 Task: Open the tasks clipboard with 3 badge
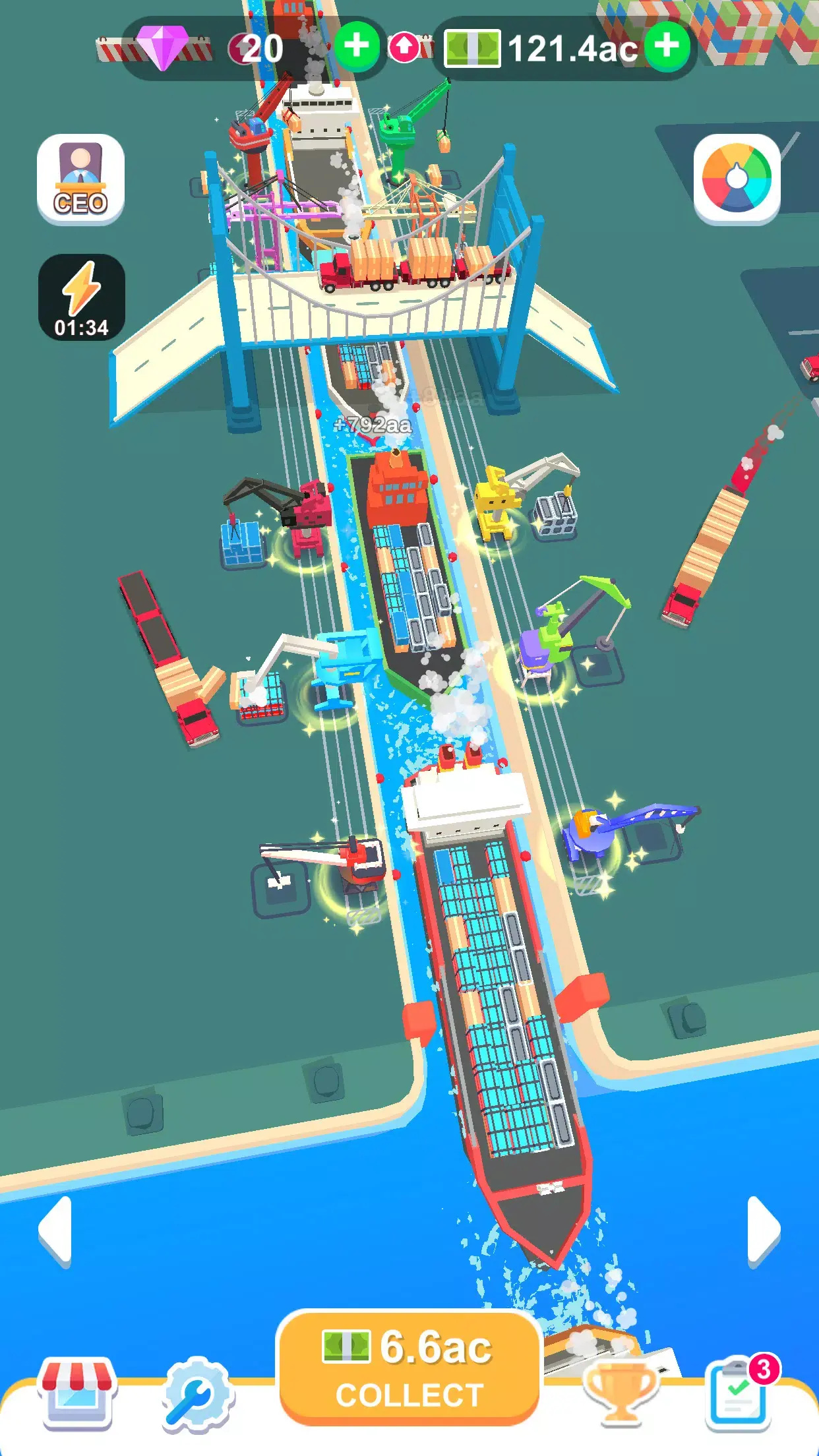pos(741,1393)
